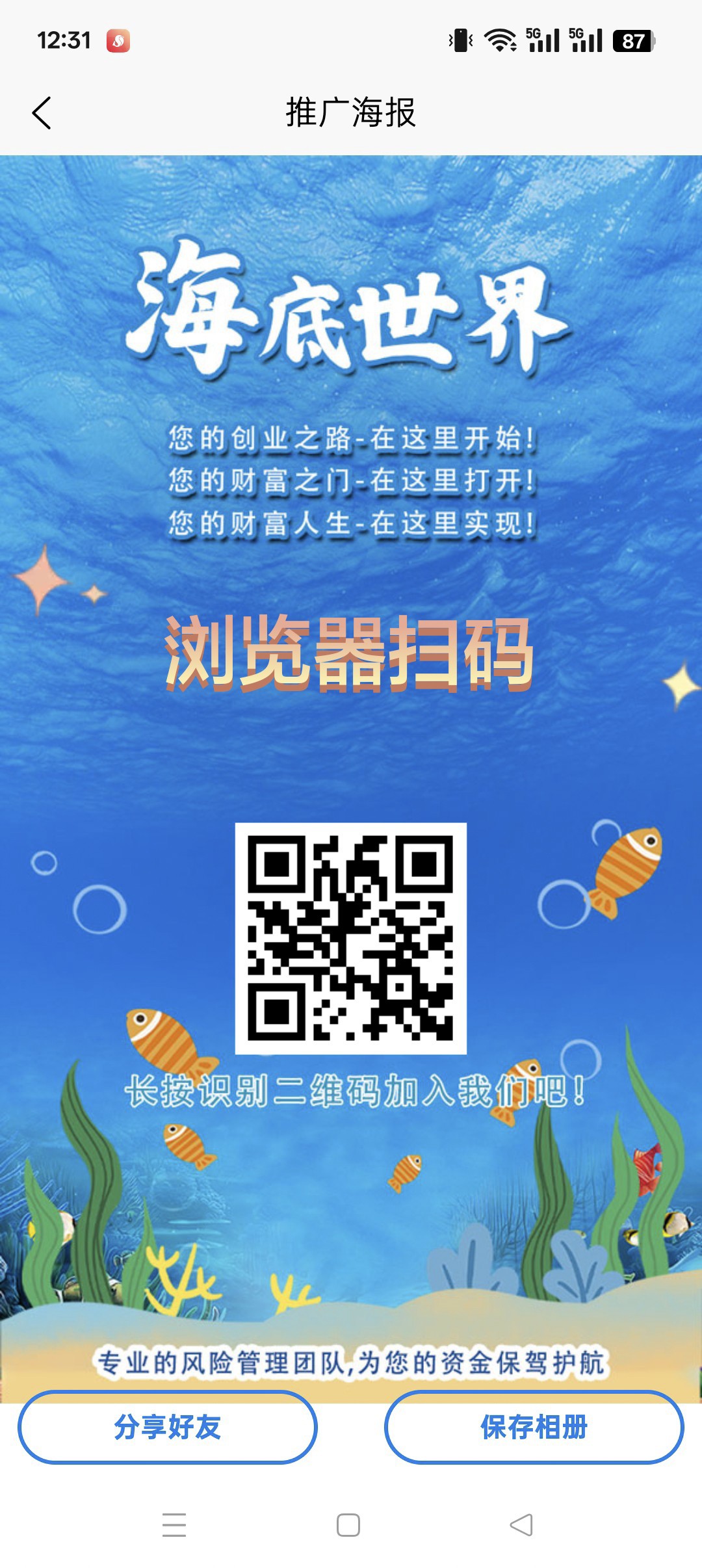This screenshot has width=702, height=1568.
Task: Tap the 分享好友 button
Action: pyautogui.click(x=168, y=1427)
